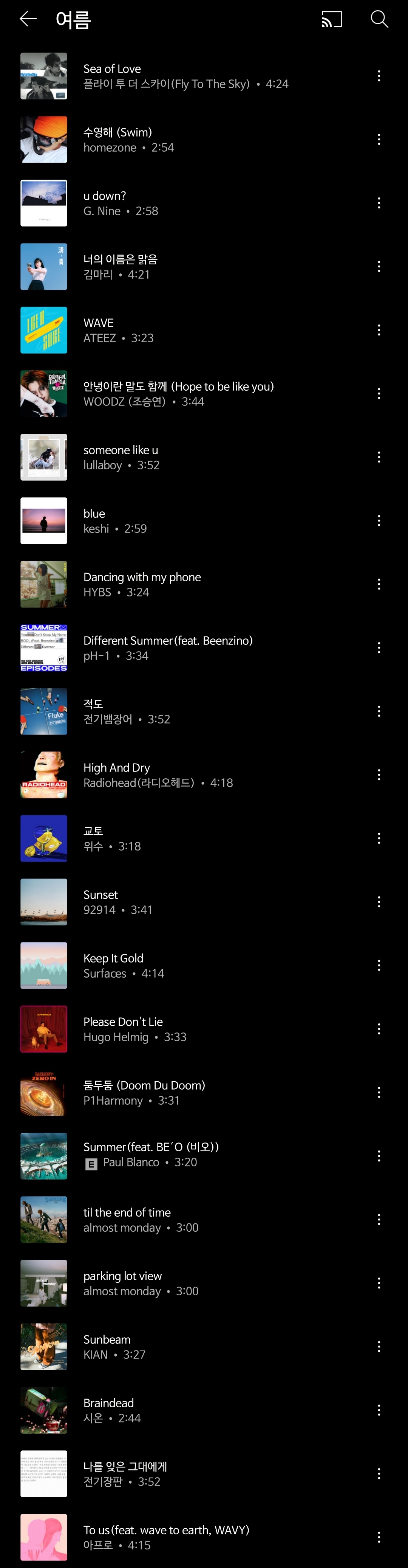Open the cast to device icon
This screenshot has width=408, height=1568.
(x=331, y=20)
